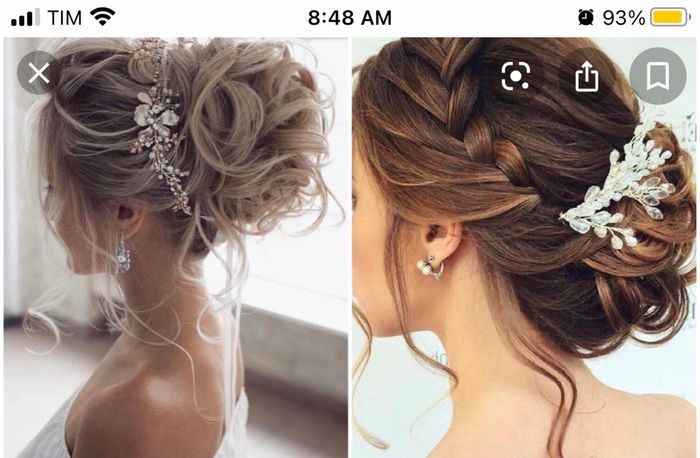Bookmark this image

(x=657, y=75)
